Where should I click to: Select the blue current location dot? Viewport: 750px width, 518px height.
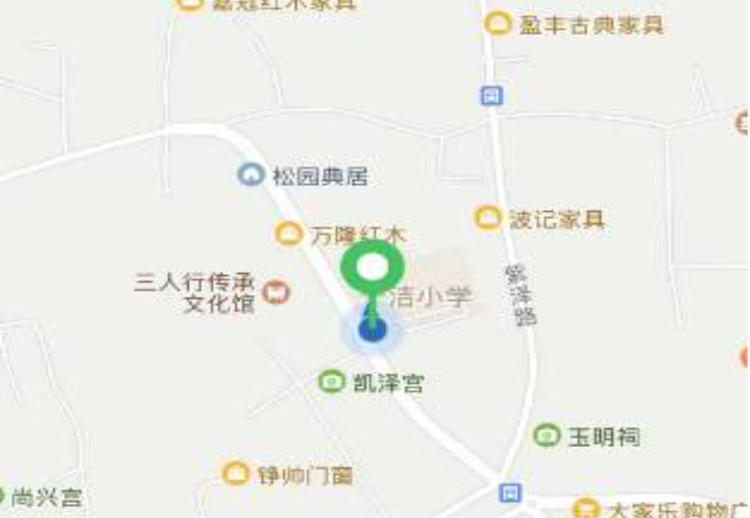[372, 328]
